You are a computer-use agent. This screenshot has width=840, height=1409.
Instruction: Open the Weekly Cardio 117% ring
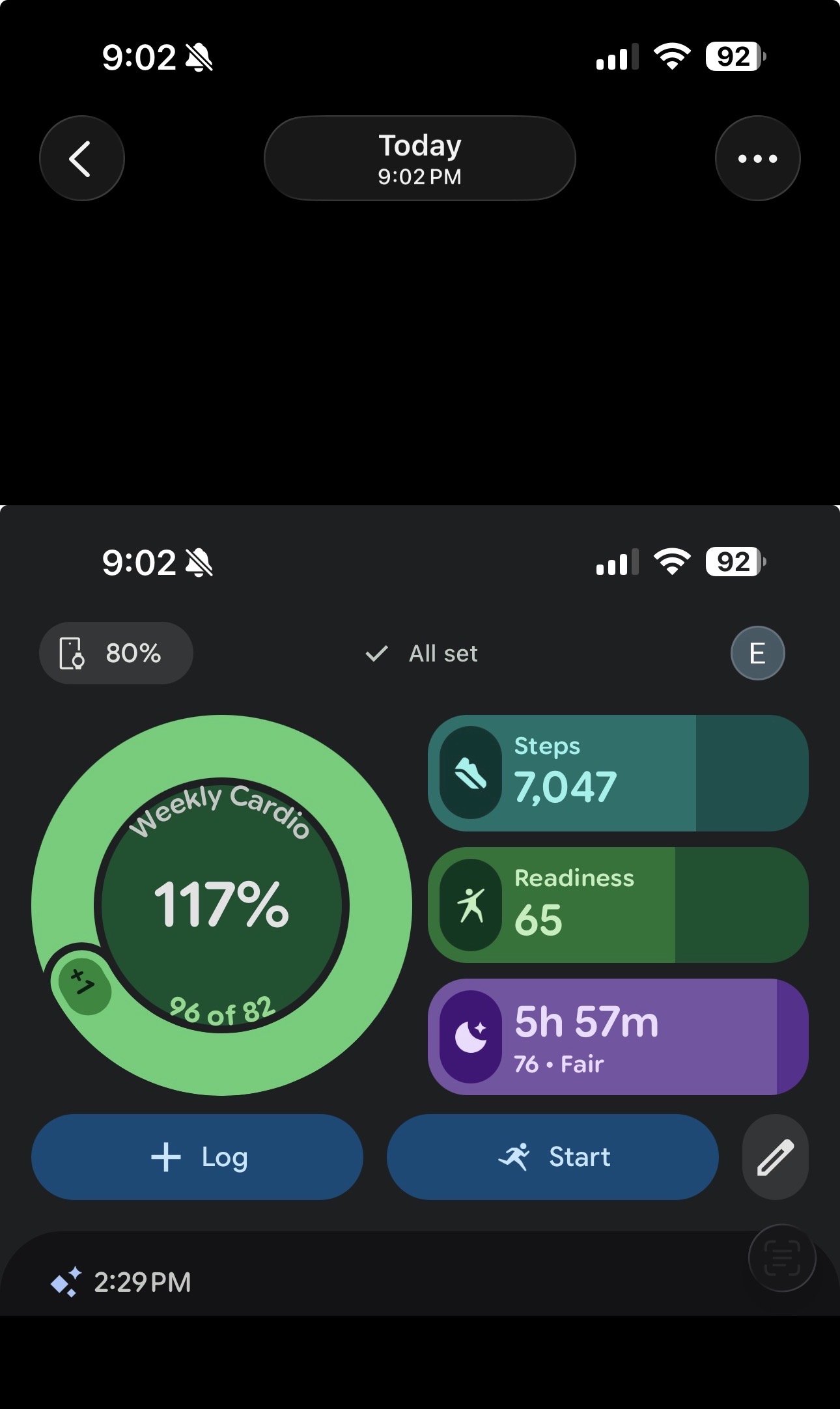(x=221, y=905)
